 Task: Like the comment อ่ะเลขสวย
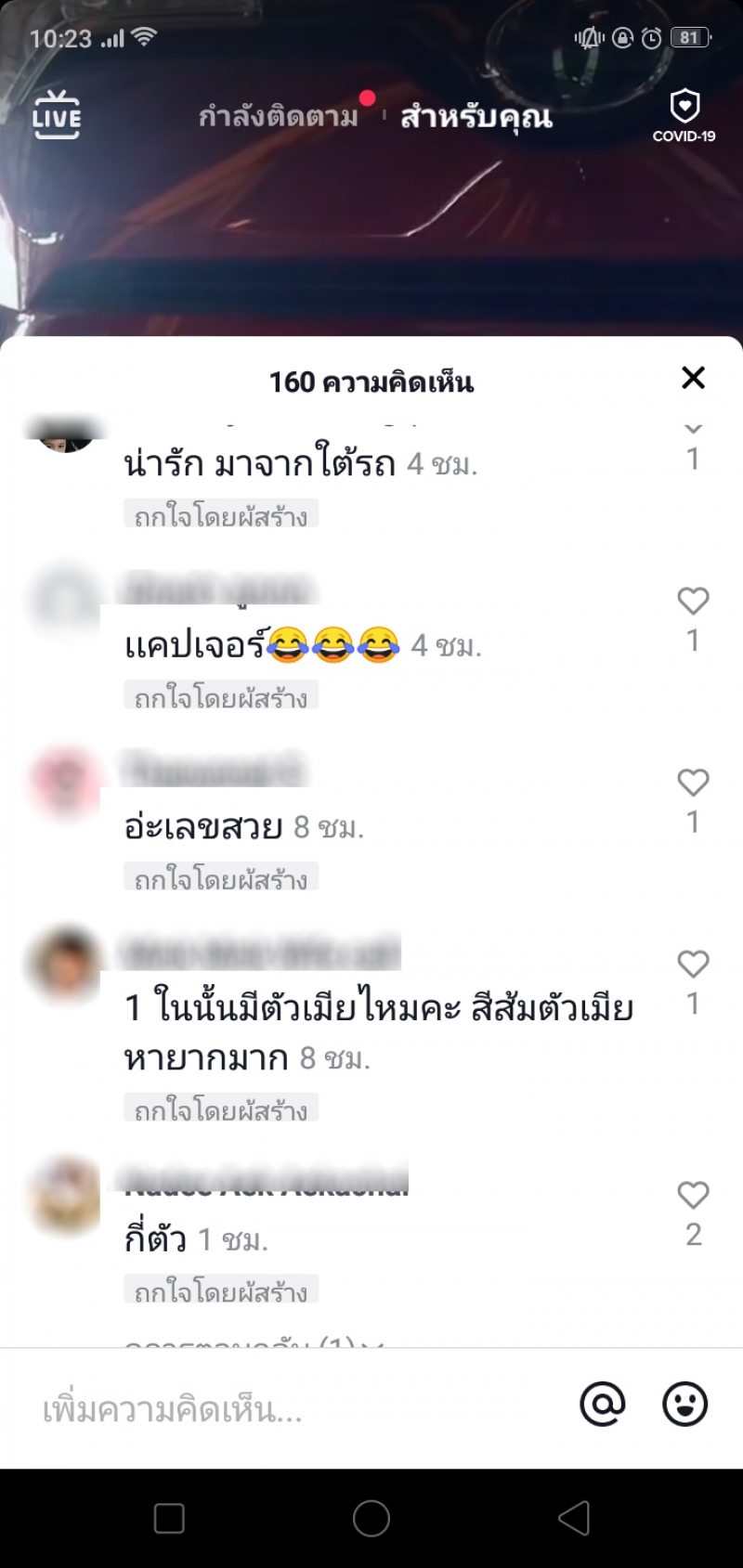tap(693, 783)
